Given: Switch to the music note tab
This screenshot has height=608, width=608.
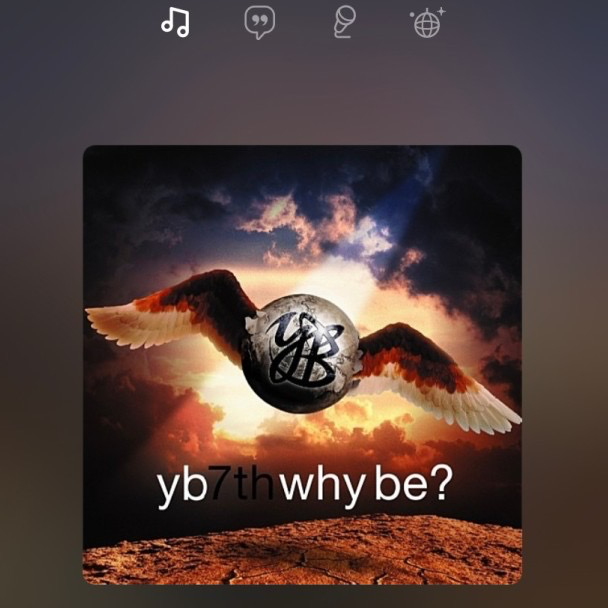Looking at the screenshot, I should 175,22.
